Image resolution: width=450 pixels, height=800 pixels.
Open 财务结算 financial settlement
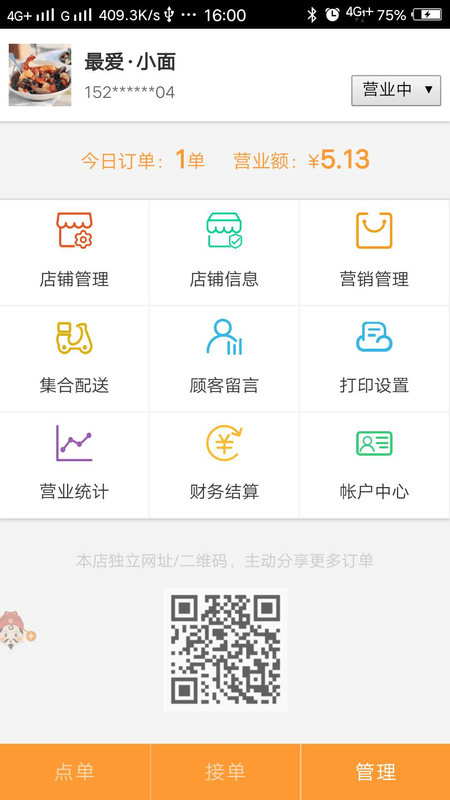coord(224,465)
